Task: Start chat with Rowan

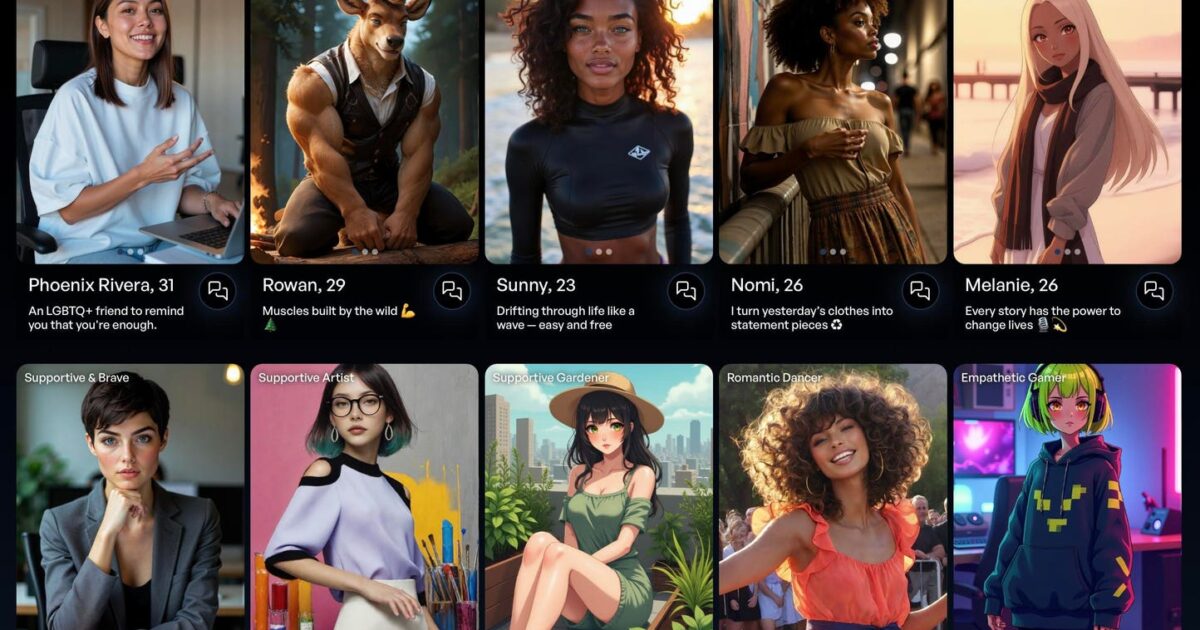Action: (452, 291)
